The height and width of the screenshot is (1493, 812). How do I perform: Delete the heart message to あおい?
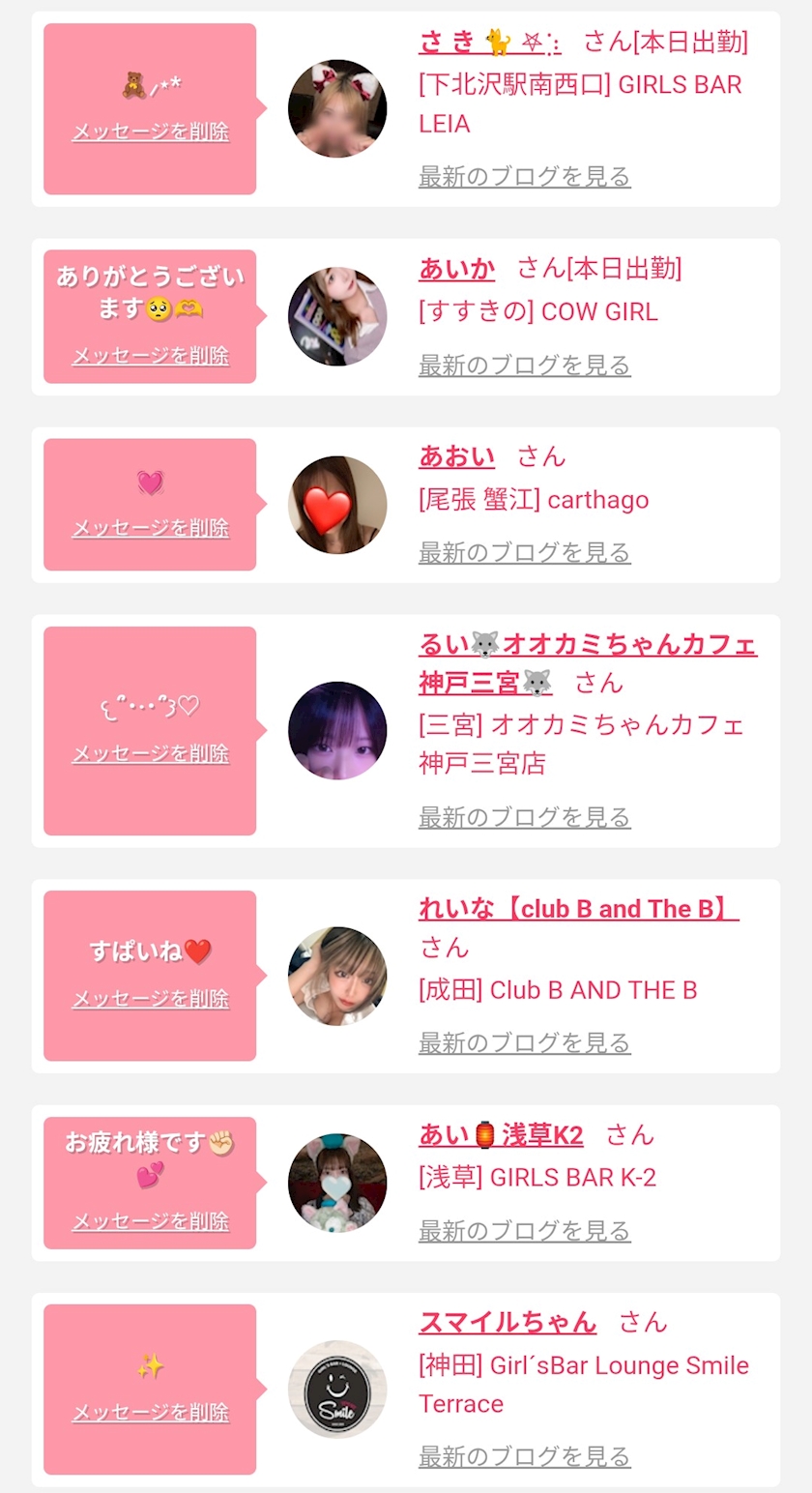pos(150,528)
